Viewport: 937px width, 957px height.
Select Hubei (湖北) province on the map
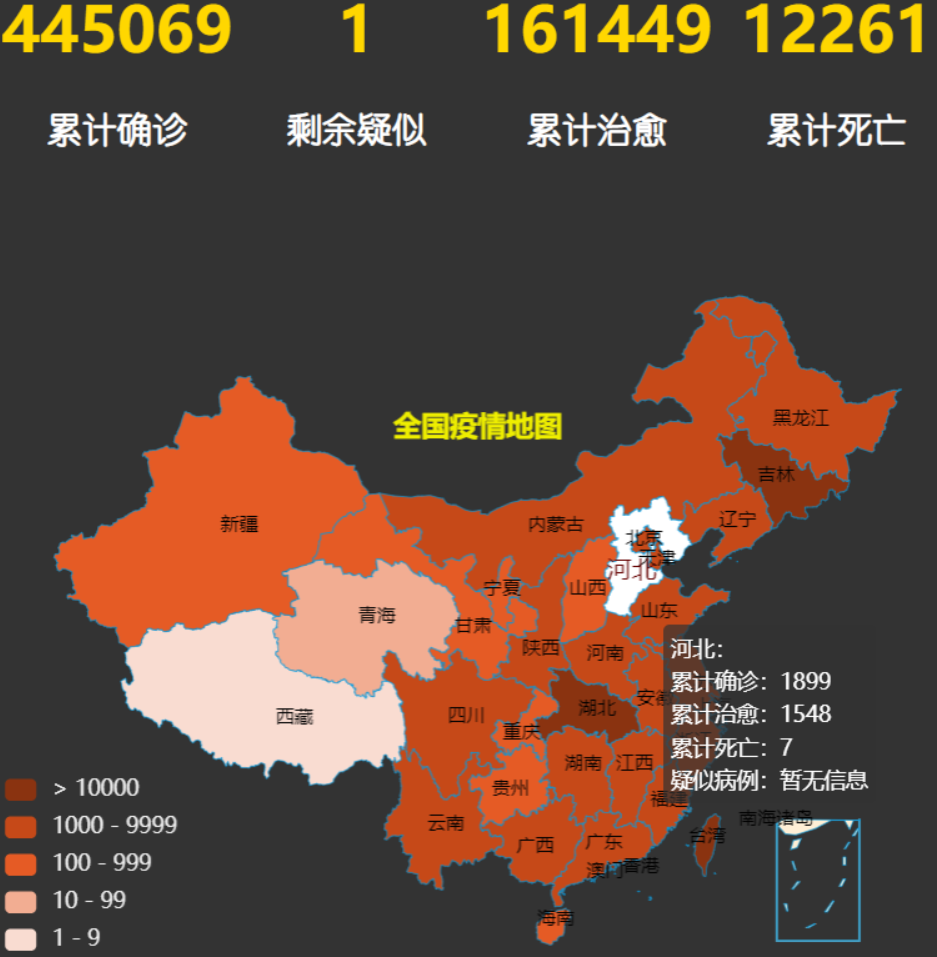[x=595, y=708]
